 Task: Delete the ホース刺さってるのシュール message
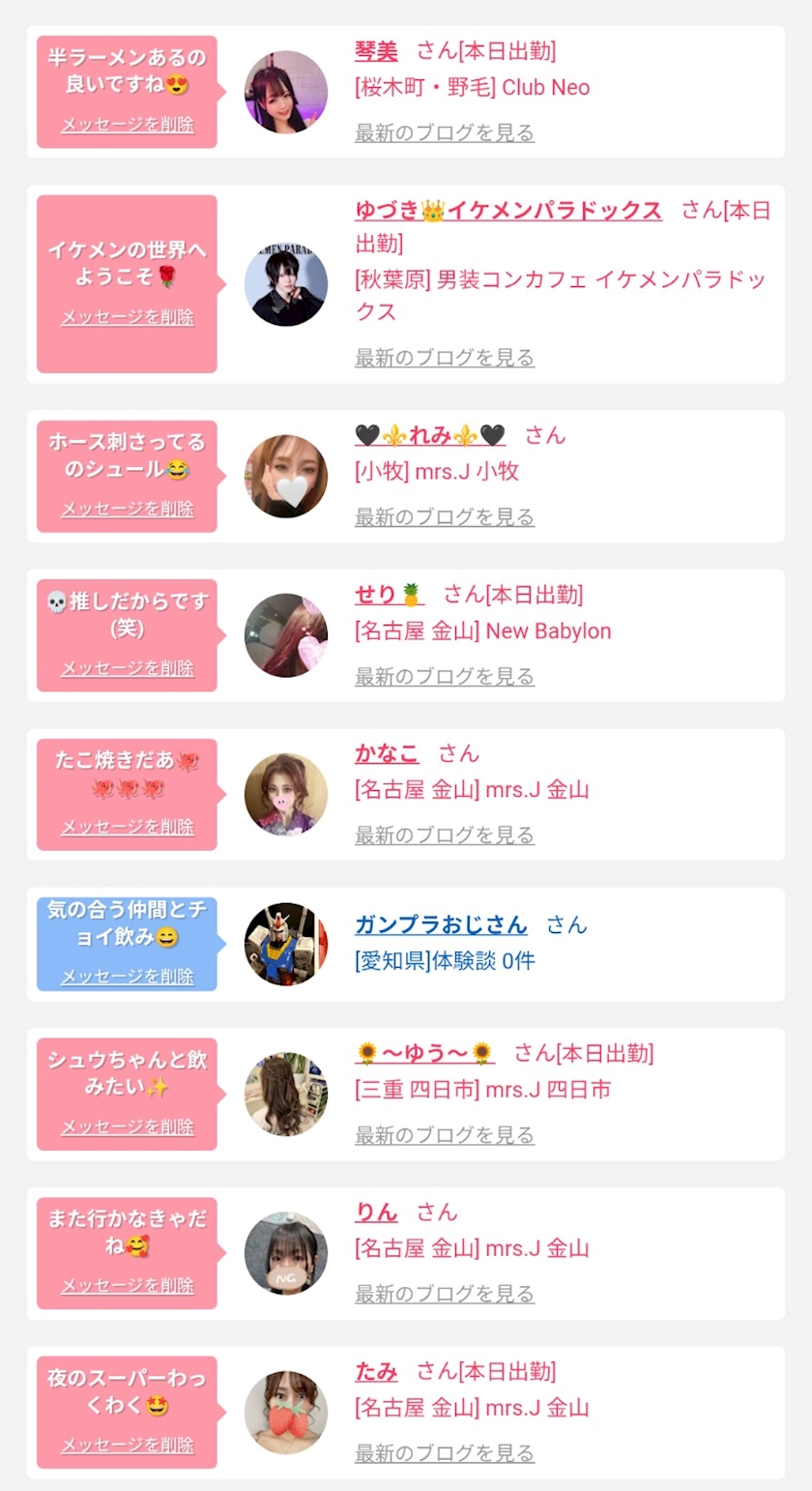(x=128, y=509)
